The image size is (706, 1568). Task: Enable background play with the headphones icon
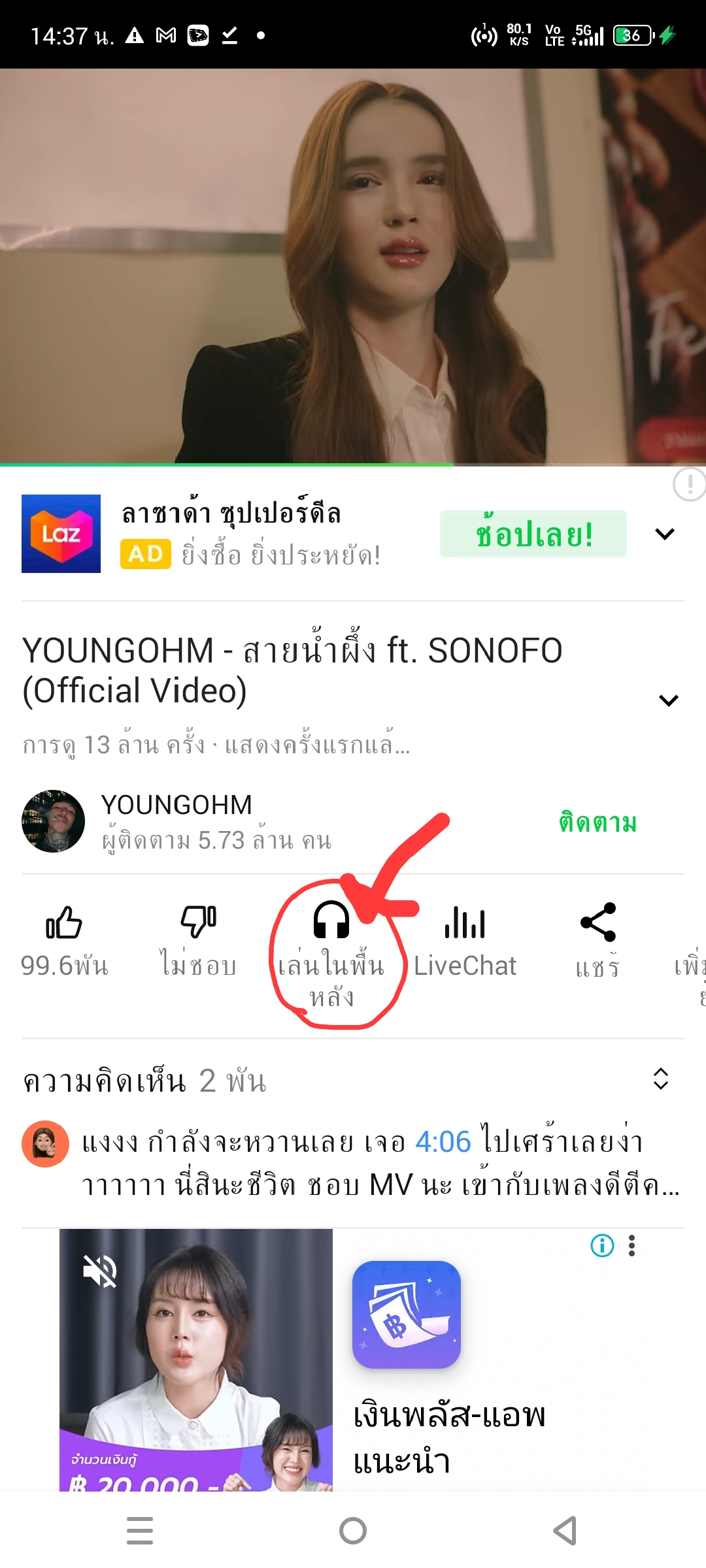point(331,921)
